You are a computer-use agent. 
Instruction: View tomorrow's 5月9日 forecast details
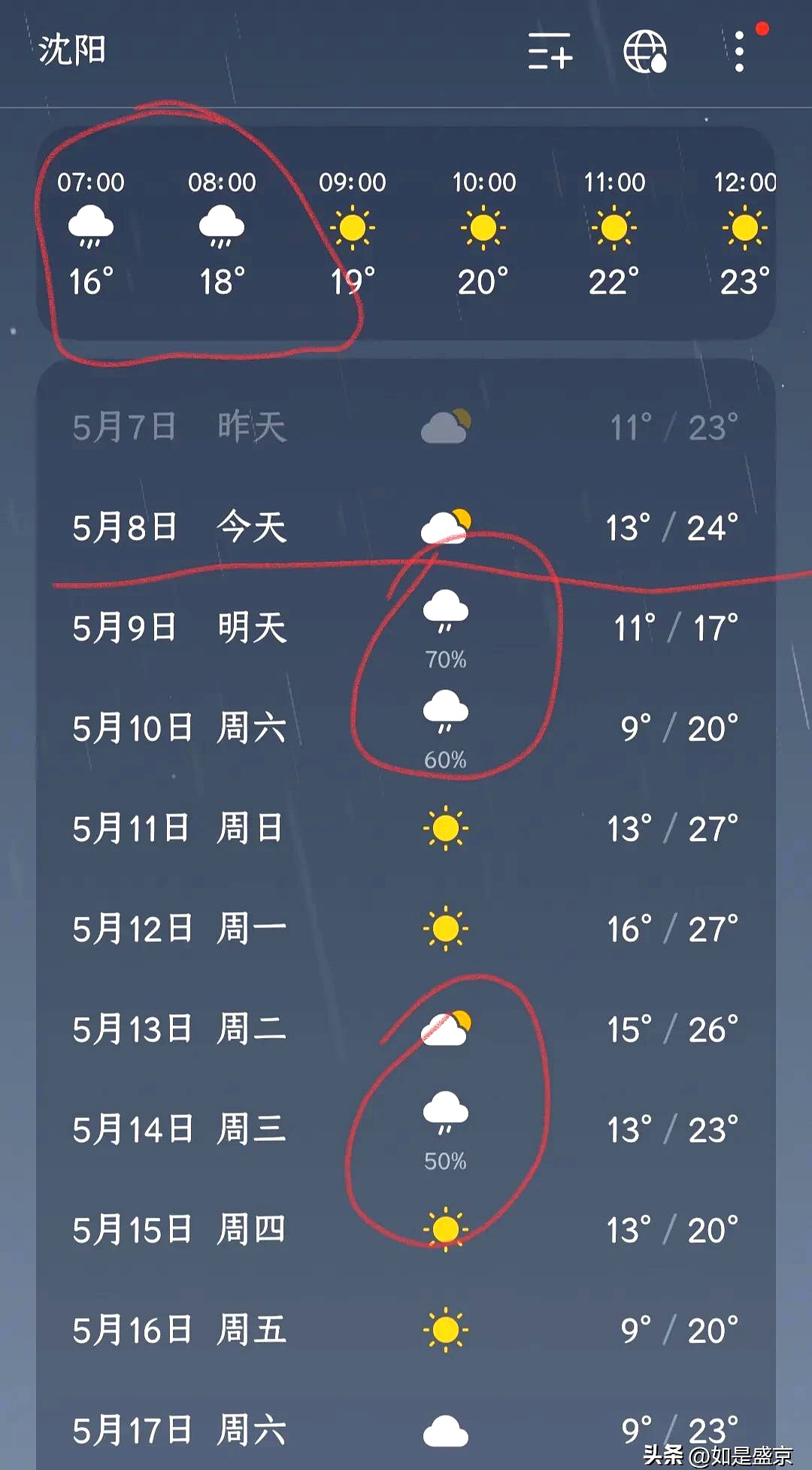[x=406, y=629]
